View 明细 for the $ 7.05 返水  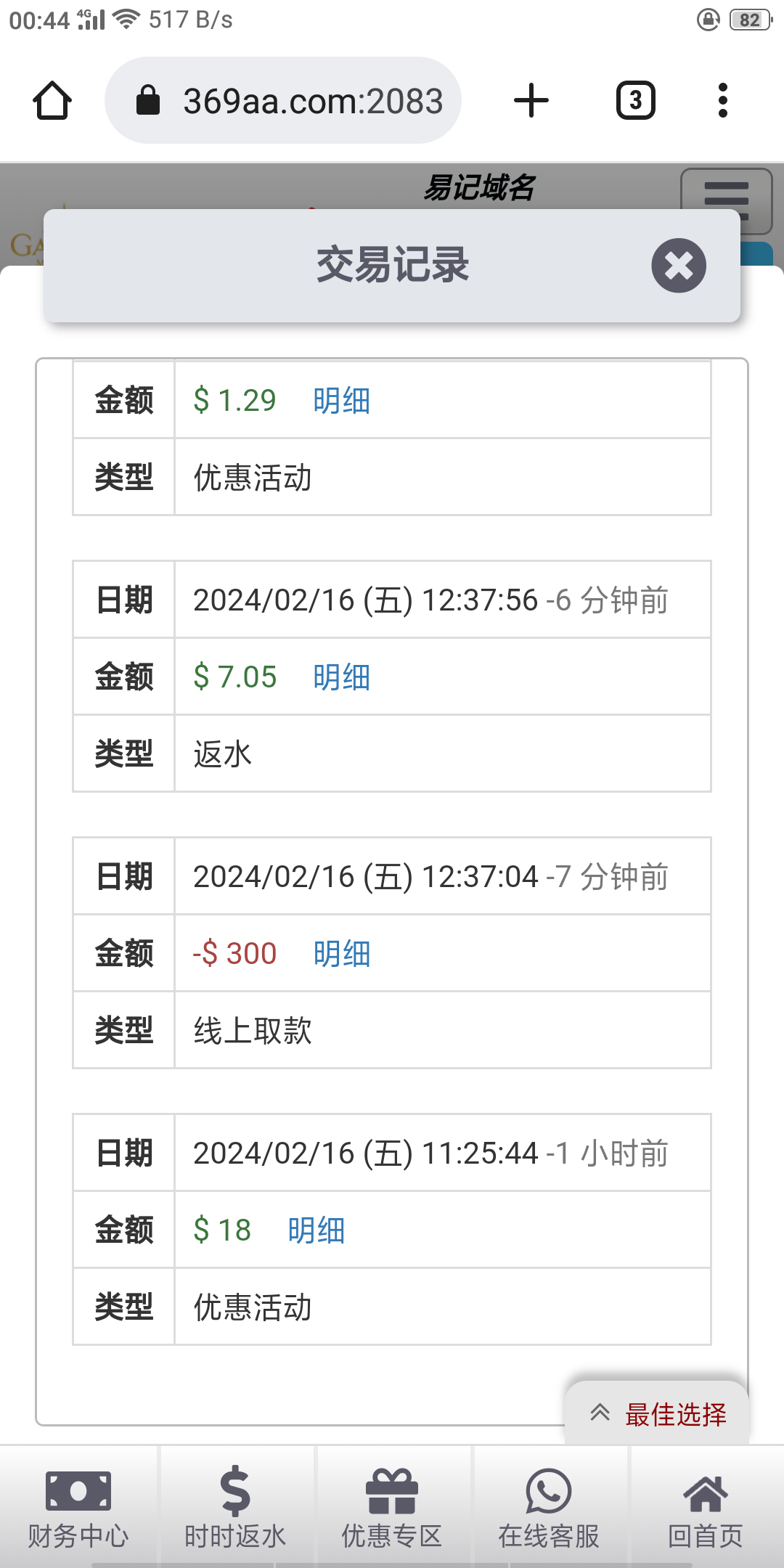pyautogui.click(x=341, y=677)
